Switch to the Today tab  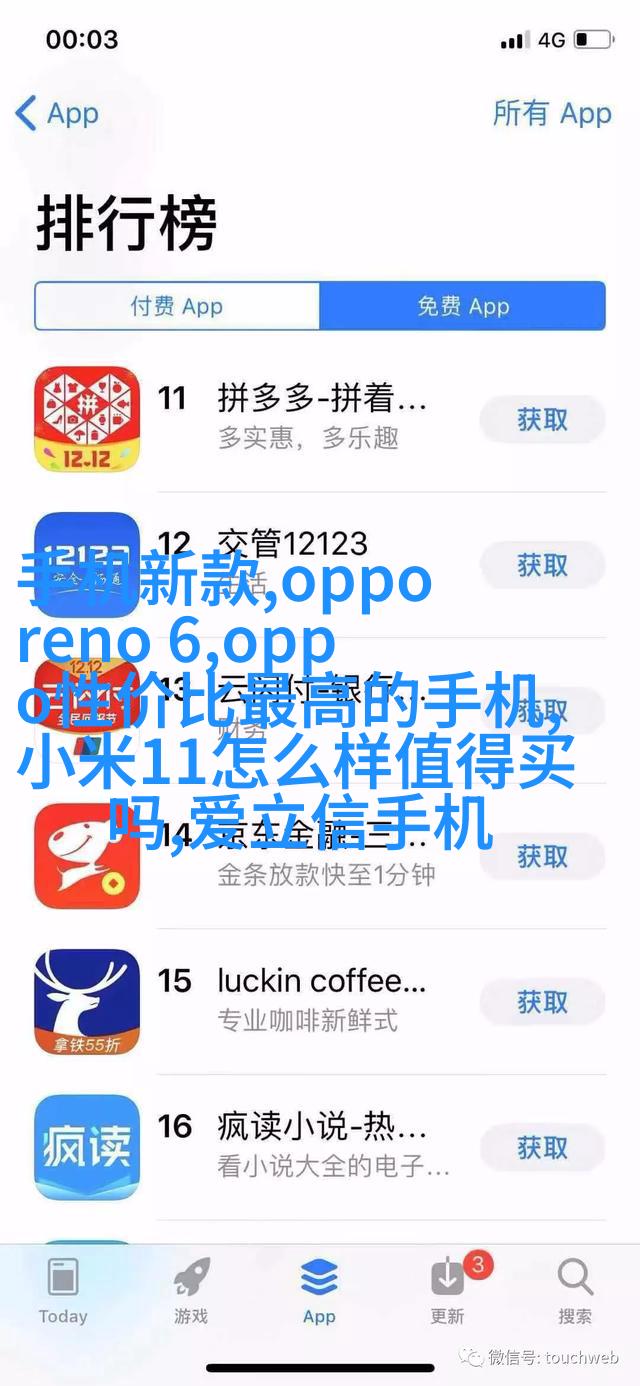[x=63, y=1292]
